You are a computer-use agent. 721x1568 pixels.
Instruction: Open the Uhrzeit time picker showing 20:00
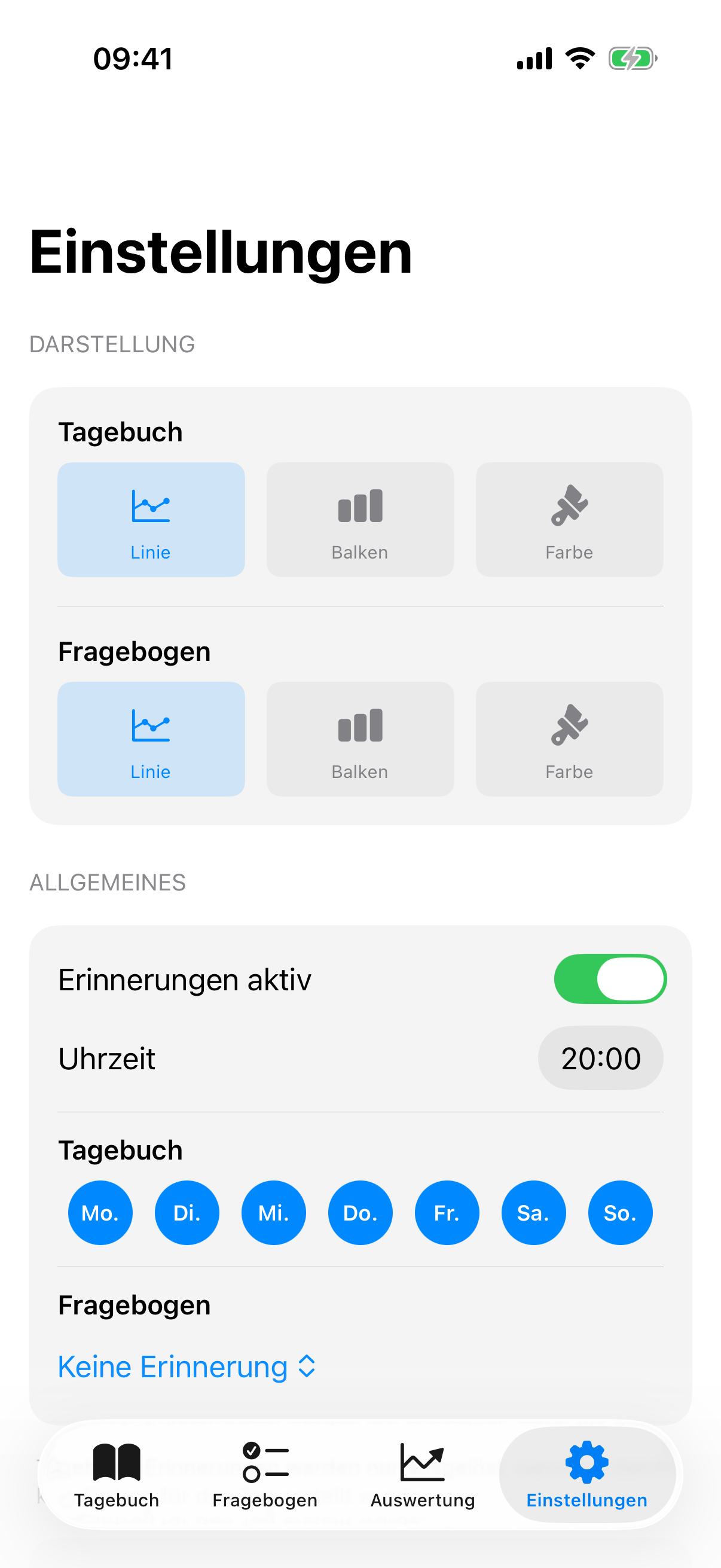coord(600,1058)
